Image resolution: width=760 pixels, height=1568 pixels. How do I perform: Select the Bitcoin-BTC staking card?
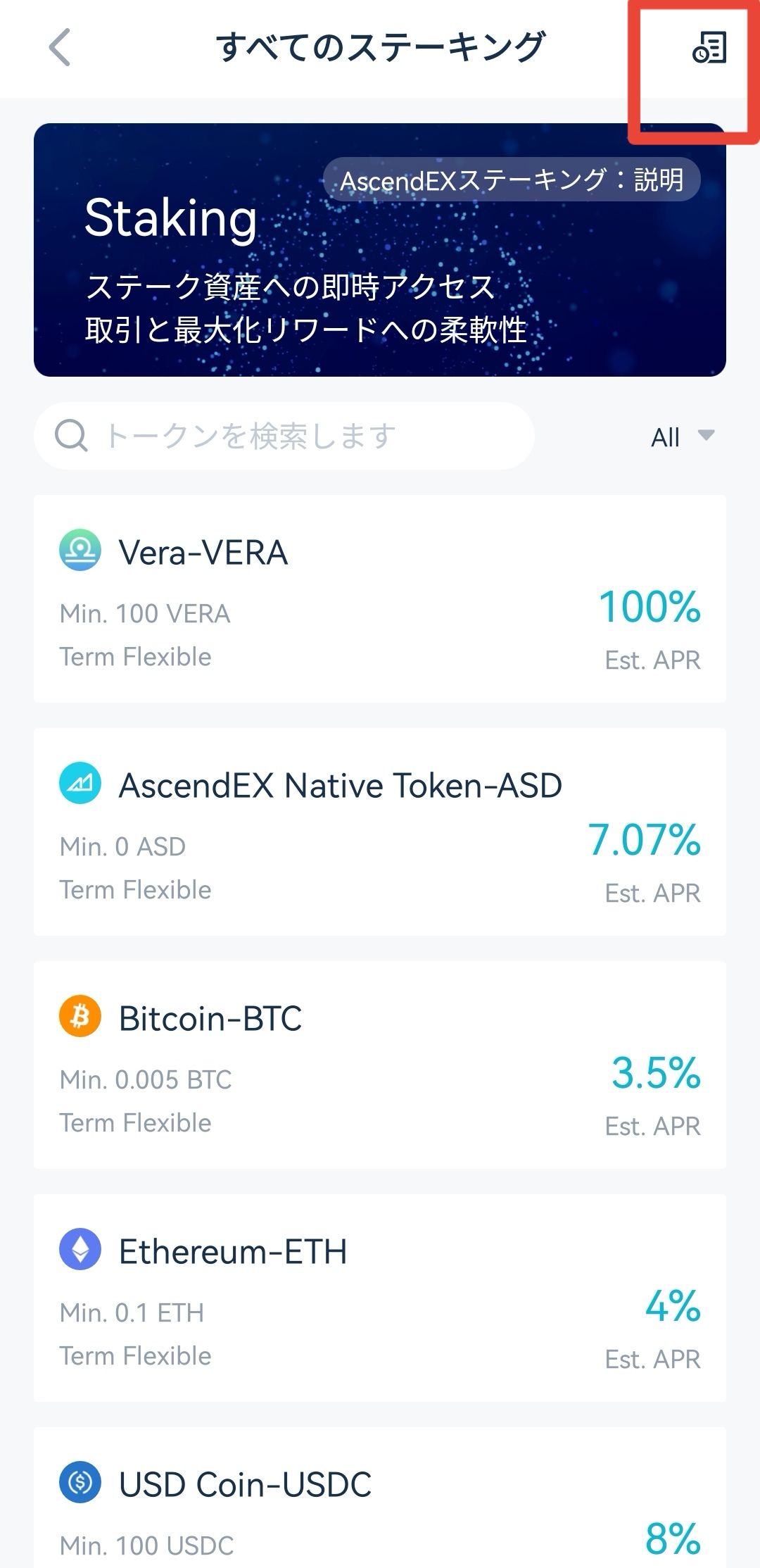pyautogui.click(x=380, y=1065)
